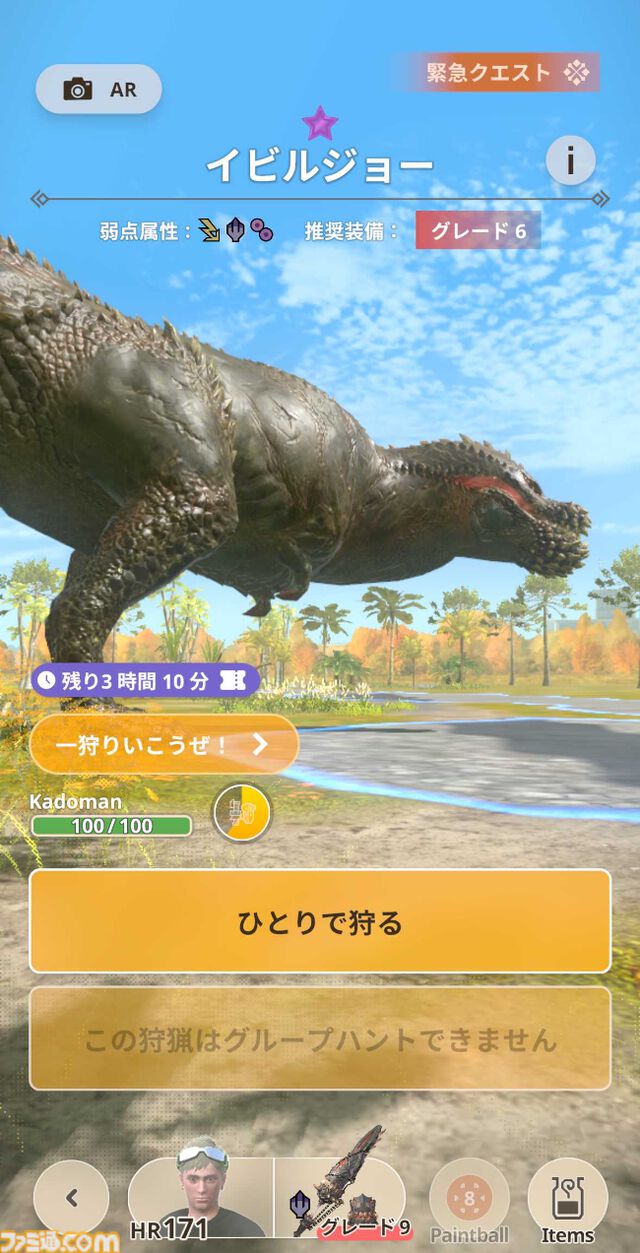
Task: Open the hunter profile HR171
Action: (200, 1198)
